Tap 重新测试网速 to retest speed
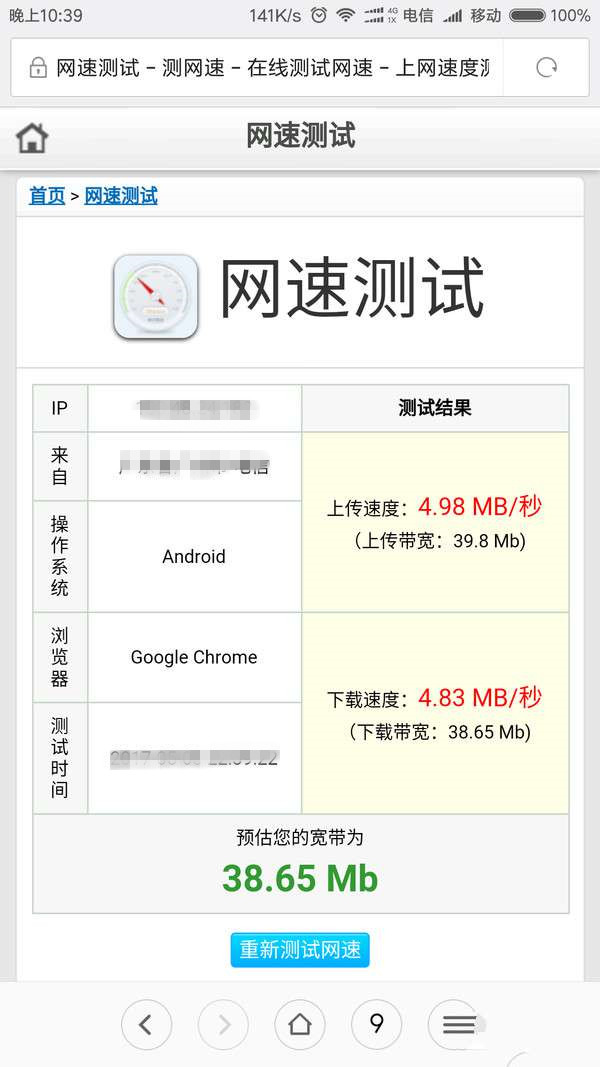This screenshot has height=1067, width=600. pos(300,949)
